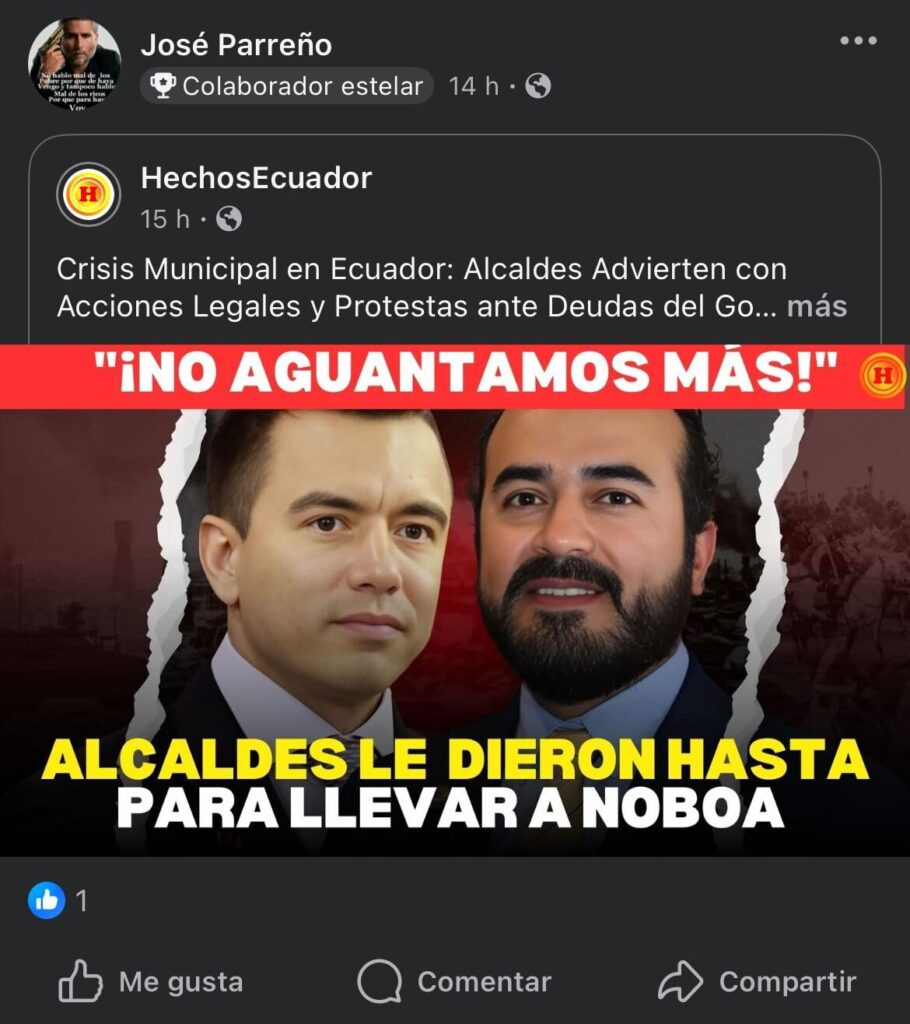This screenshot has width=910, height=1024.
Task: Open the post options three-dot menu
Action: pos(858,42)
